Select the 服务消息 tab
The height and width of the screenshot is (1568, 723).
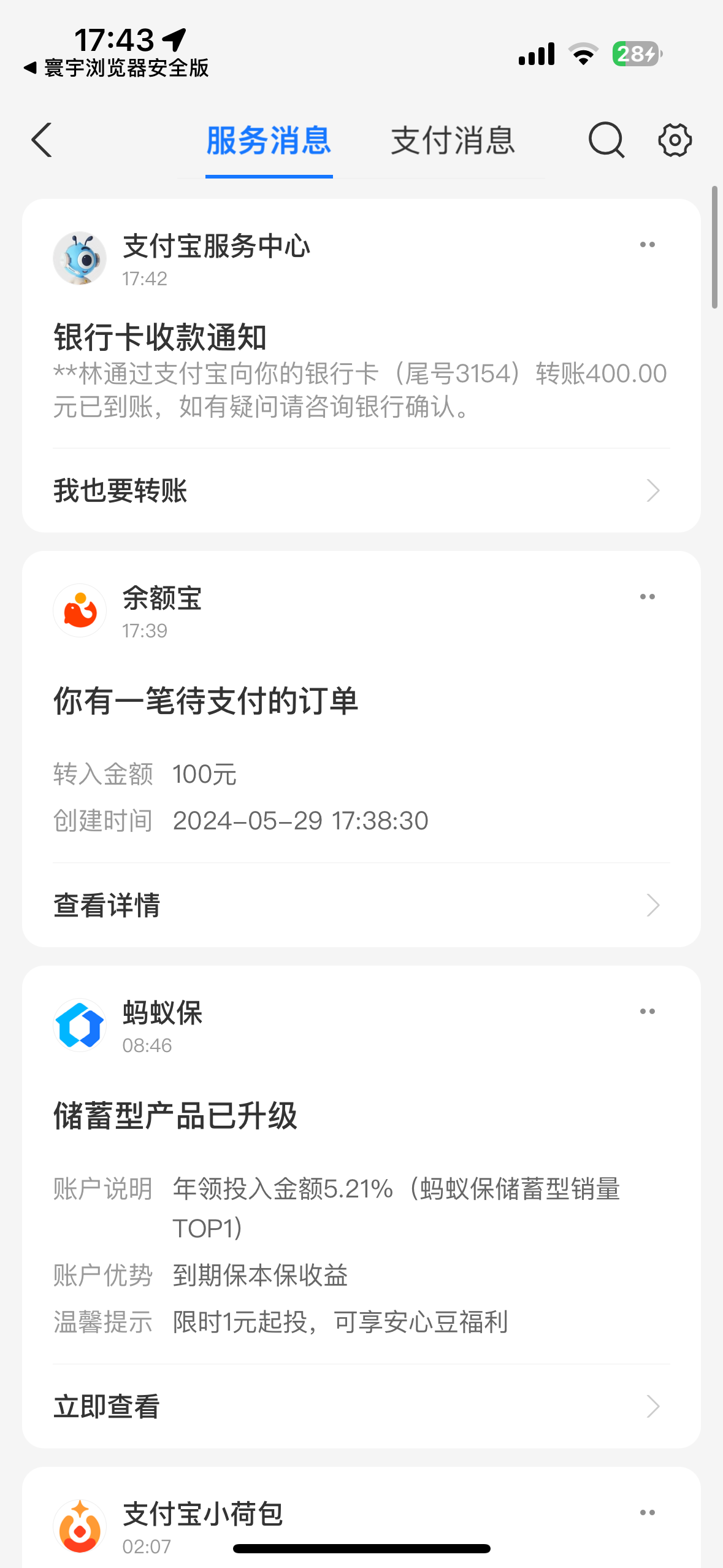pyautogui.click(x=269, y=140)
